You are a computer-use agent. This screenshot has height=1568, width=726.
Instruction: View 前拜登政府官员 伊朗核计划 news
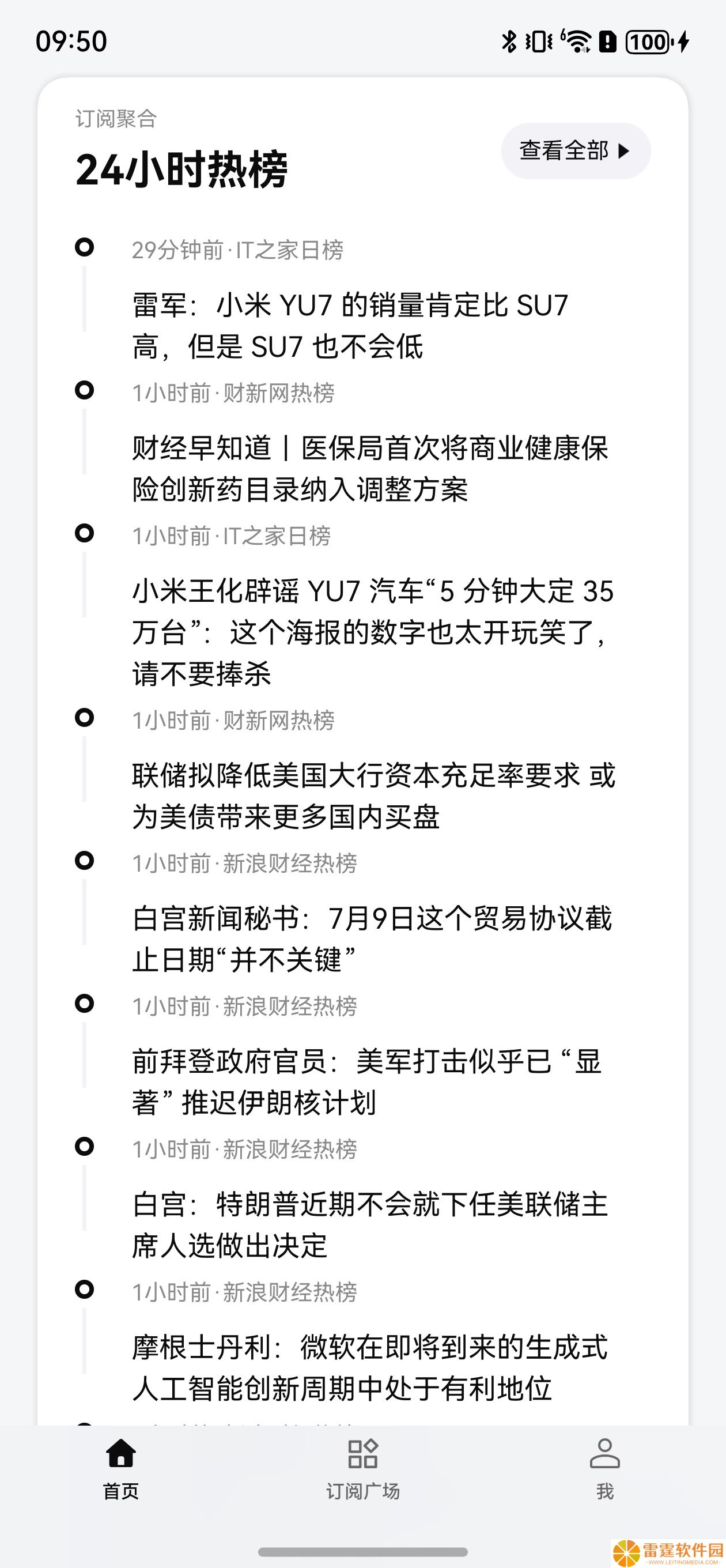[x=367, y=1082]
